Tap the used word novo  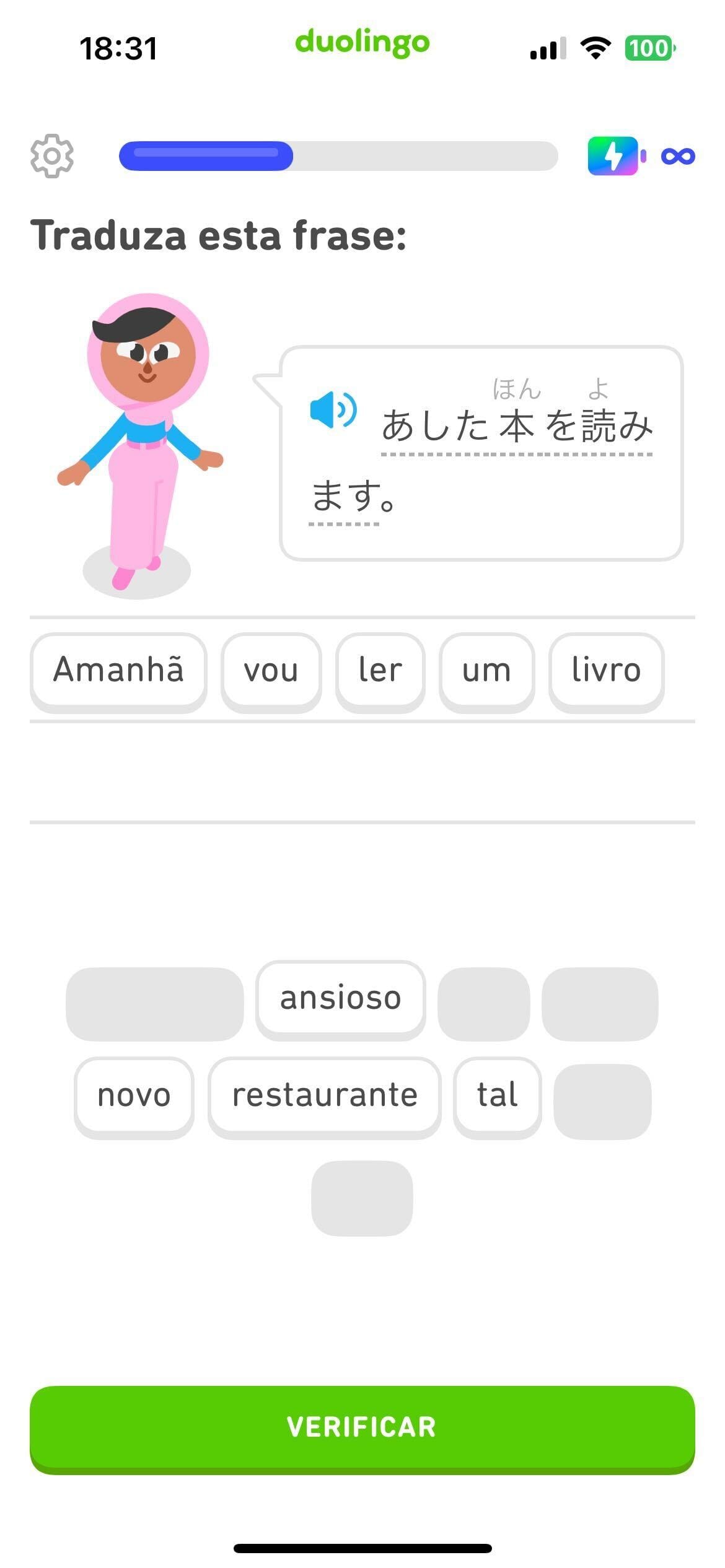coord(134,1095)
